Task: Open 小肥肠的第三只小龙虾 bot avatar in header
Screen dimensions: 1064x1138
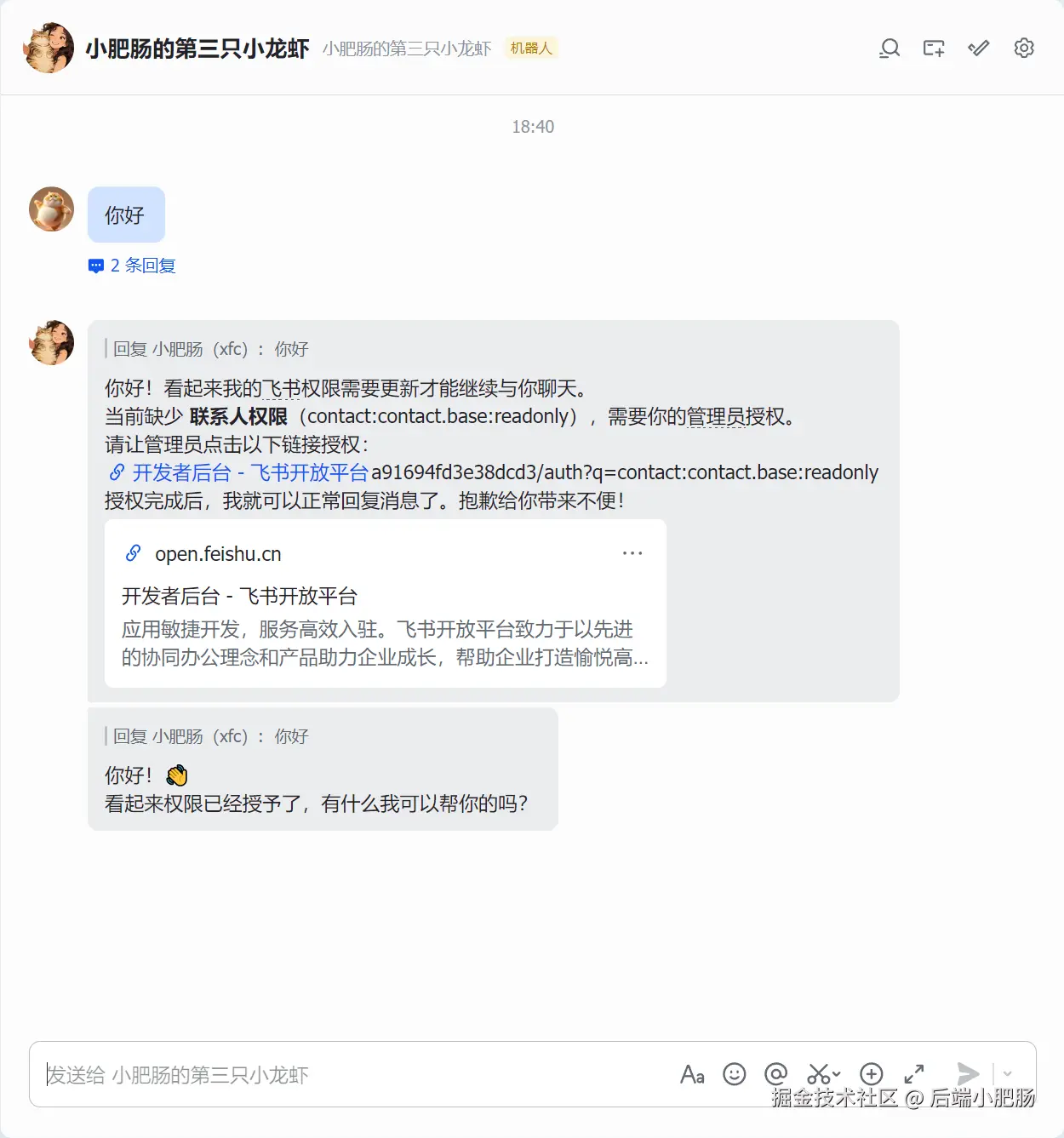Action: [x=49, y=49]
